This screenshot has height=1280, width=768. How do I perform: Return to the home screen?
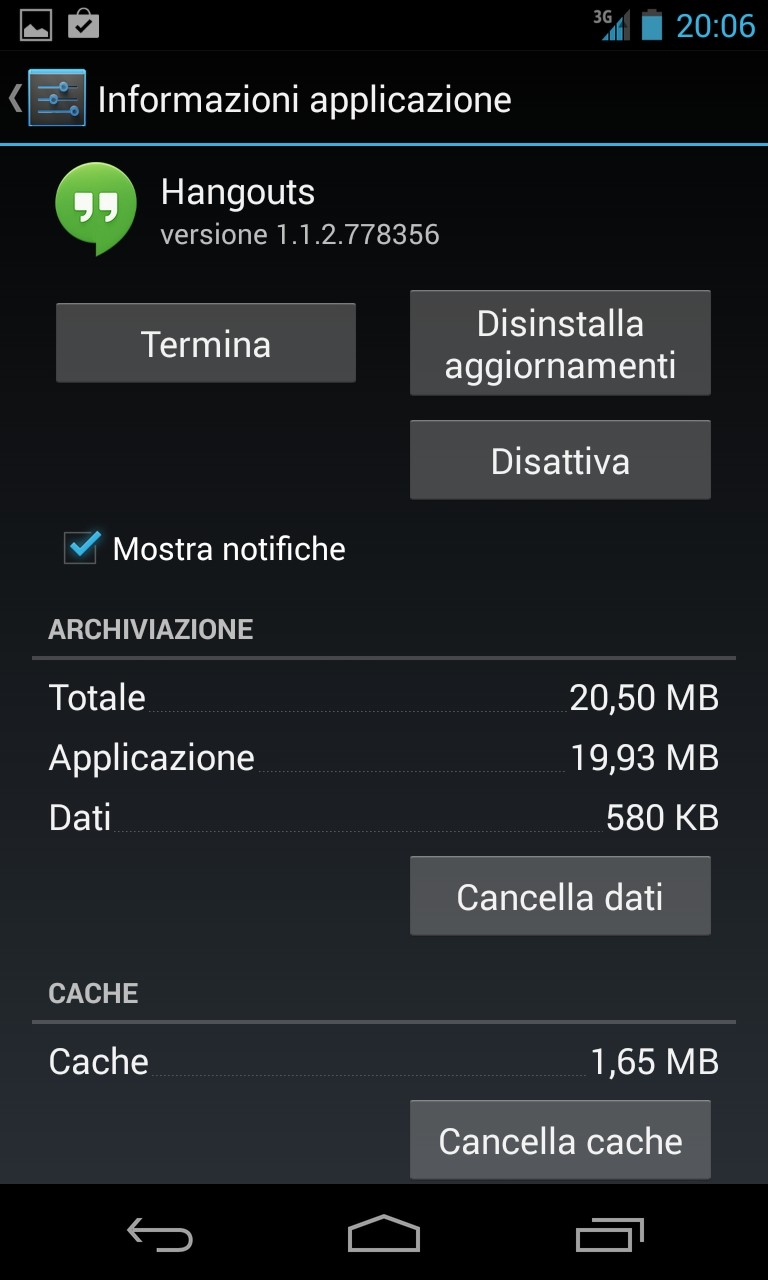coord(384,1235)
